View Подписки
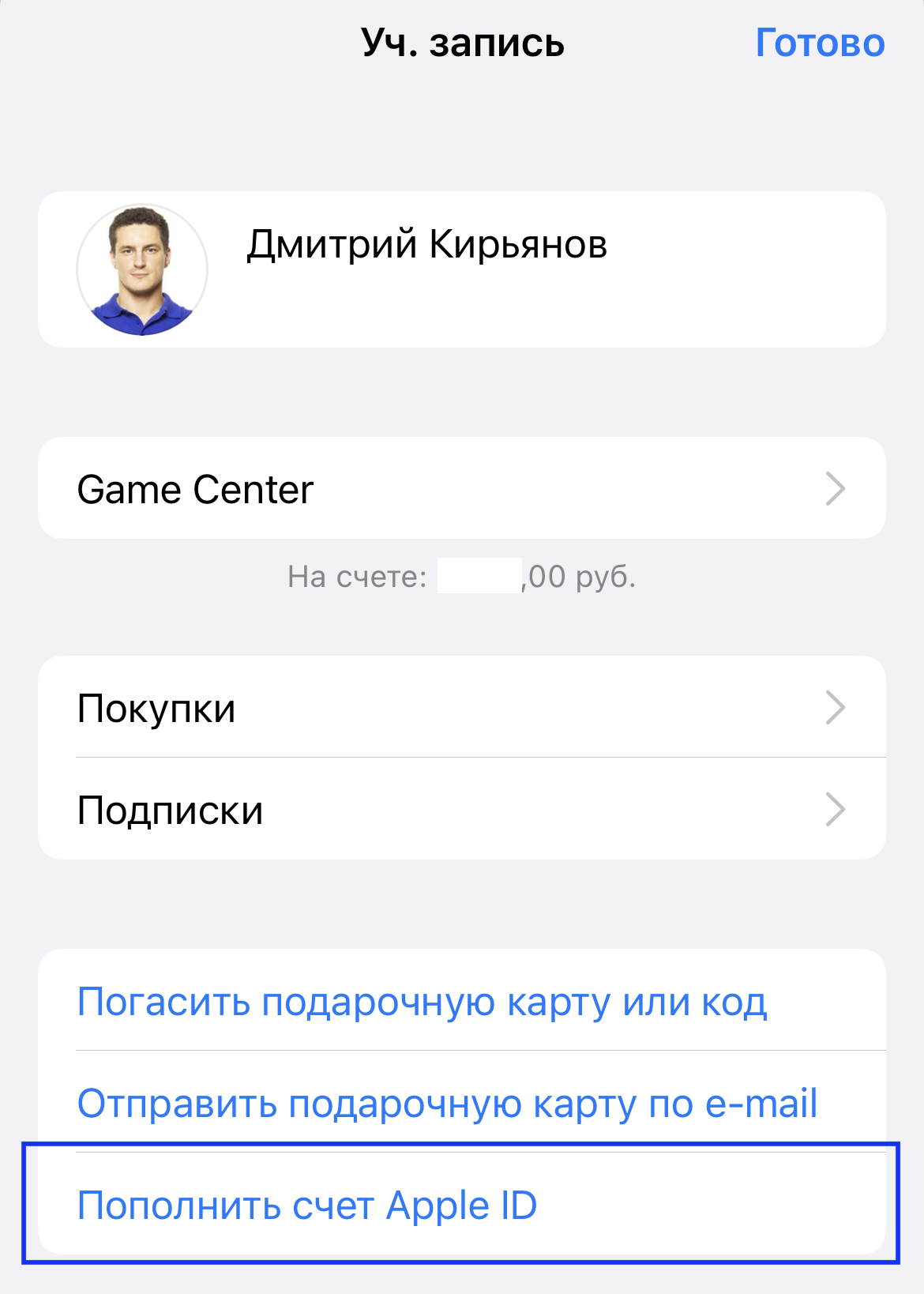The width and height of the screenshot is (924, 1294). [x=461, y=810]
